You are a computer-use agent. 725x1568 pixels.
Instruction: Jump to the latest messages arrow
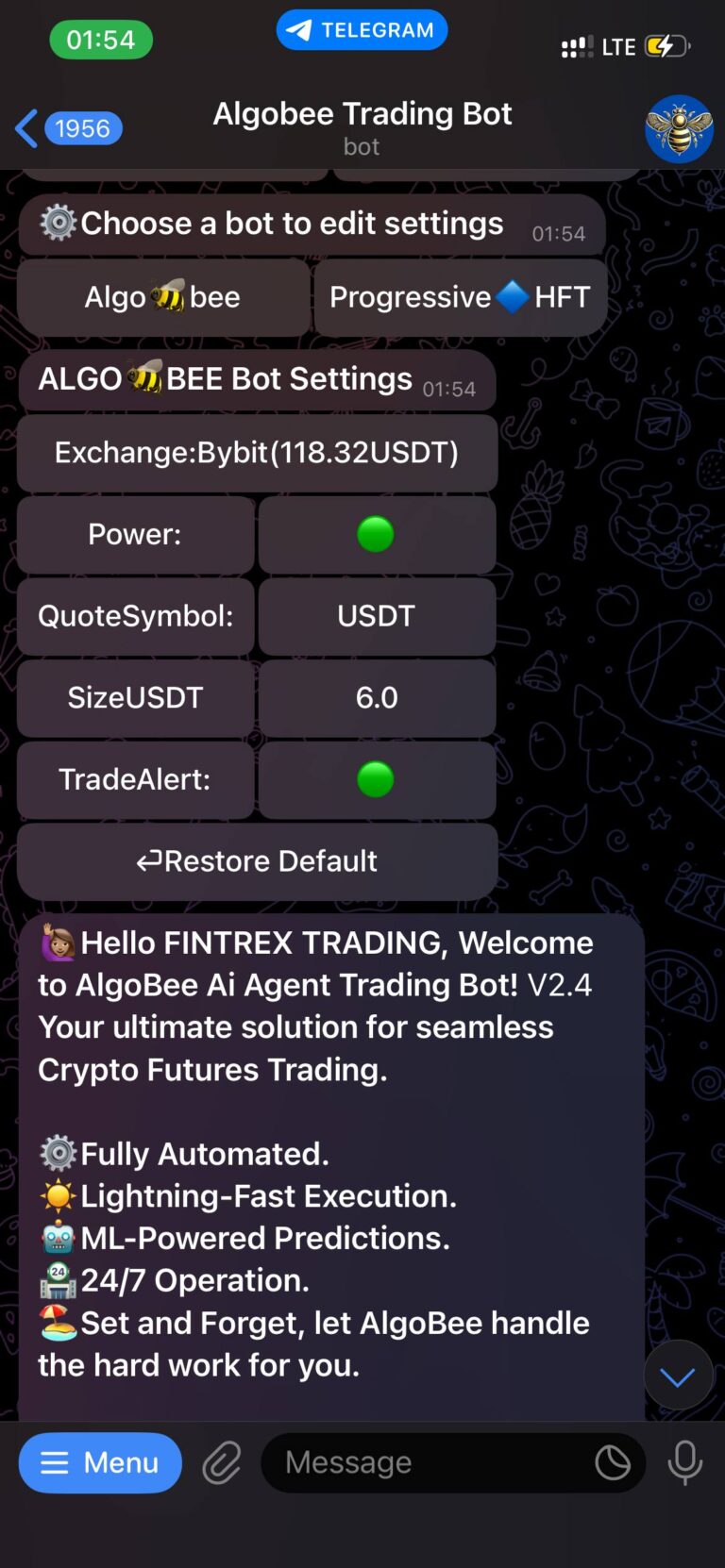point(678,1376)
